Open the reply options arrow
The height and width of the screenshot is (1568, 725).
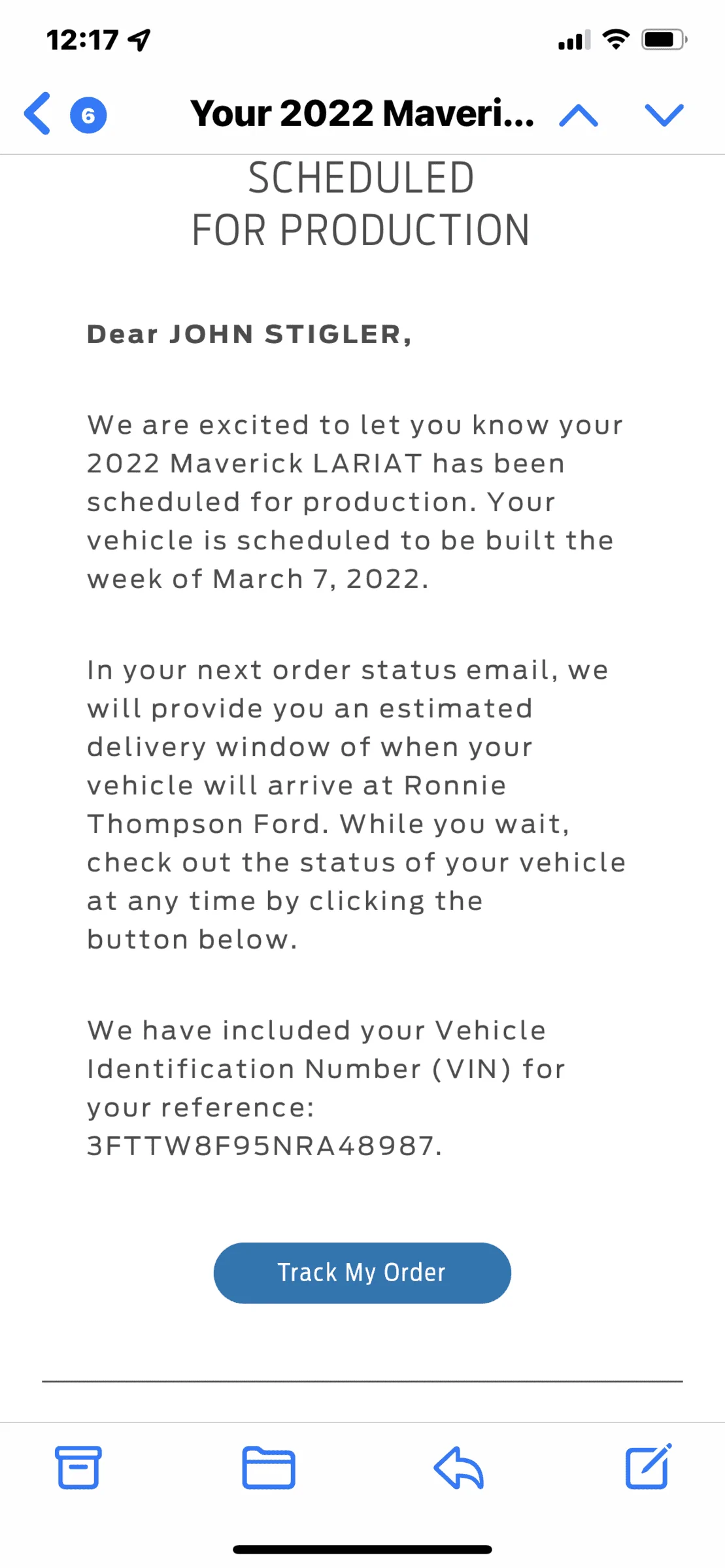[x=458, y=1467]
